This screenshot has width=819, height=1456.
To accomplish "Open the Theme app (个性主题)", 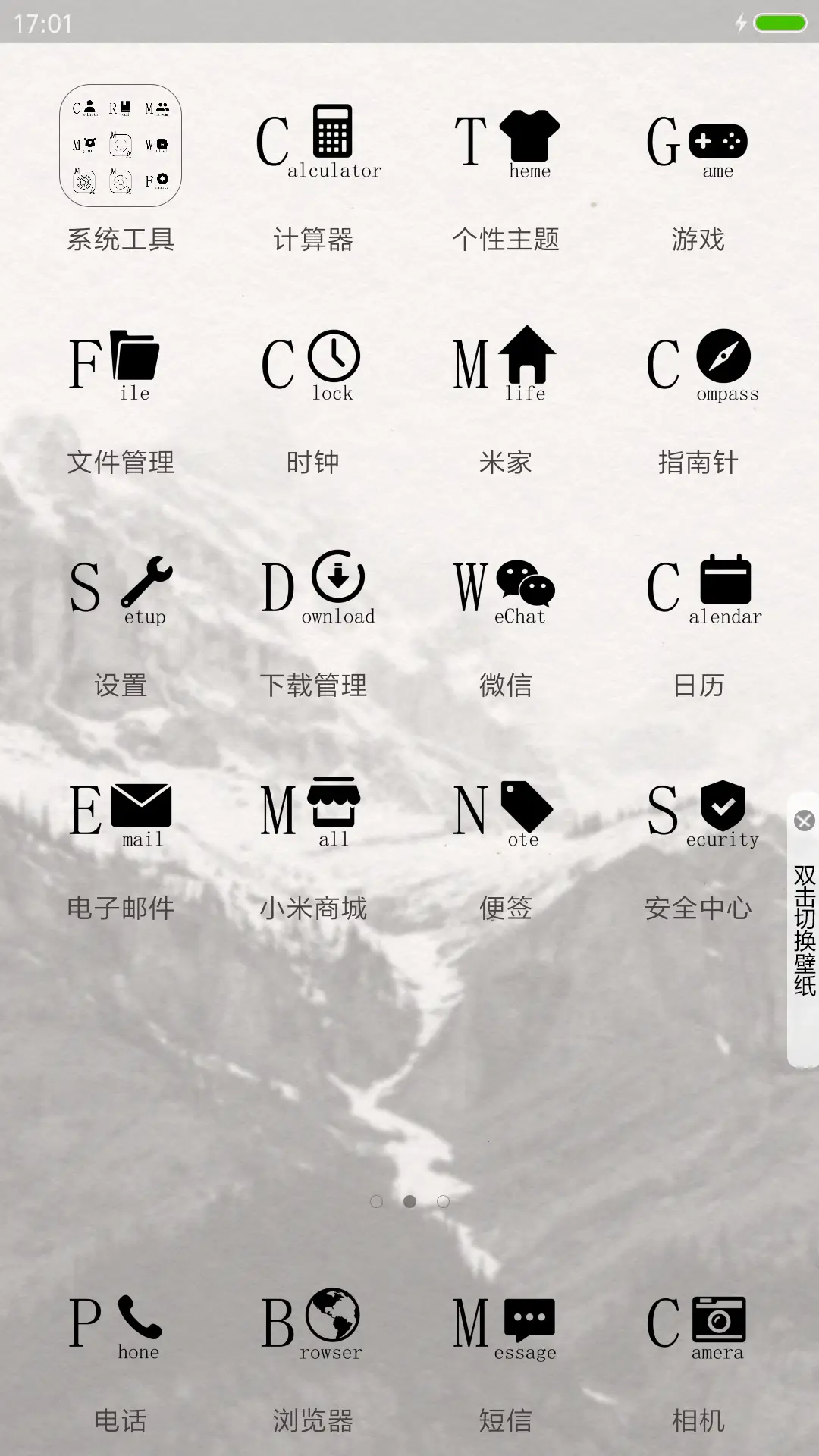I will tap(507, 144).
